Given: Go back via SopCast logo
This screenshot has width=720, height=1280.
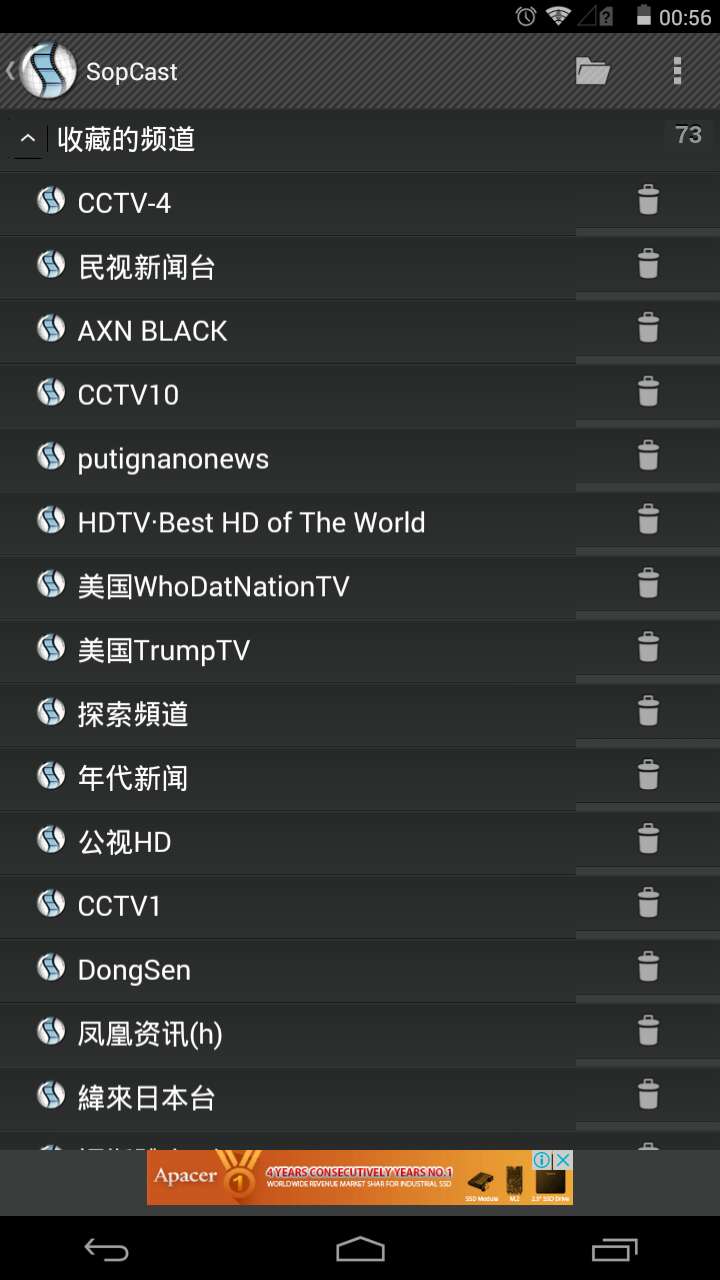Looking at the screenshot, I should point(42,71).
